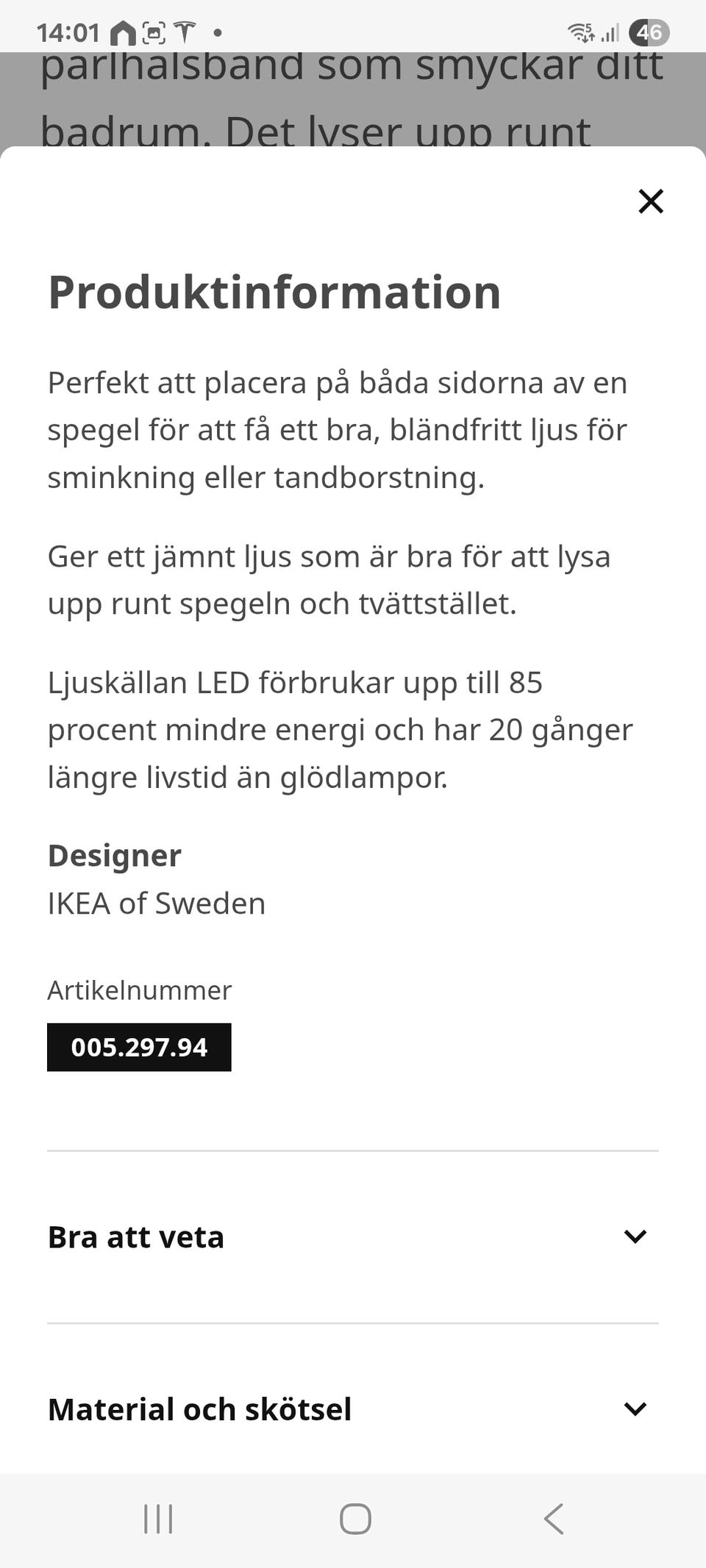
Task: Tap the home icon in the status bar
Action: click(124, 32)
